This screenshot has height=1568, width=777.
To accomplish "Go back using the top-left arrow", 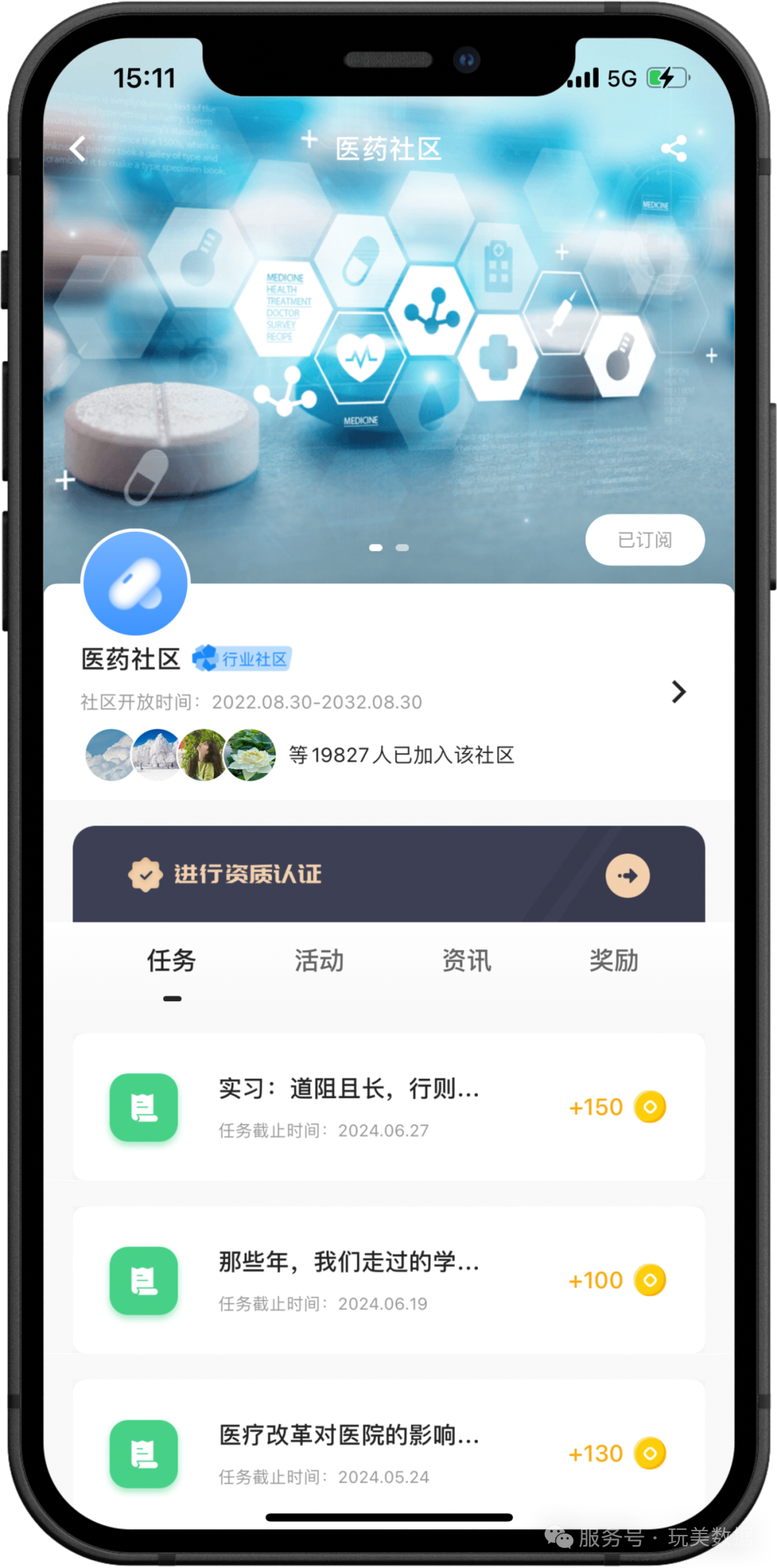I will click(x=78, y=149).
